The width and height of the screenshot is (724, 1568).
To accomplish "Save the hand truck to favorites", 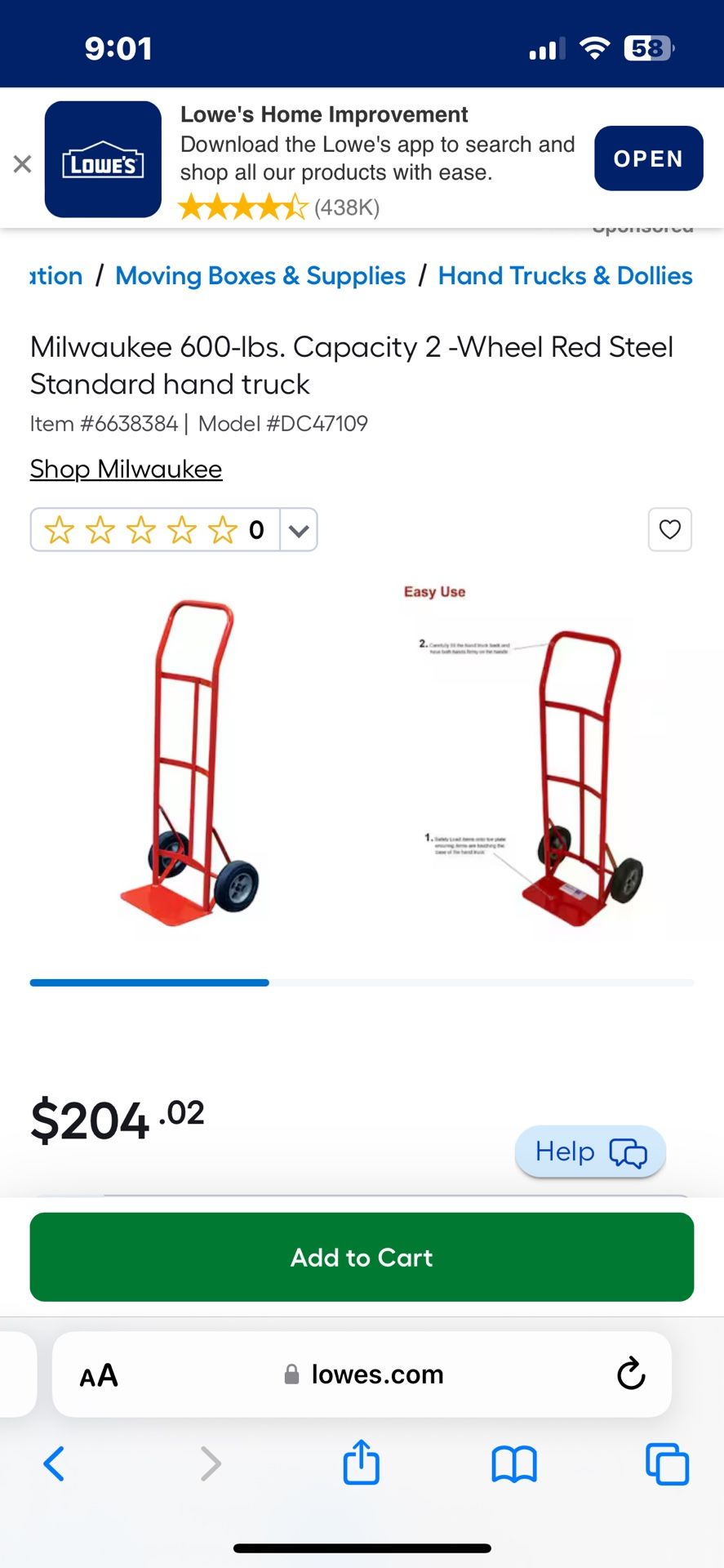I will [x=669, y=530].
